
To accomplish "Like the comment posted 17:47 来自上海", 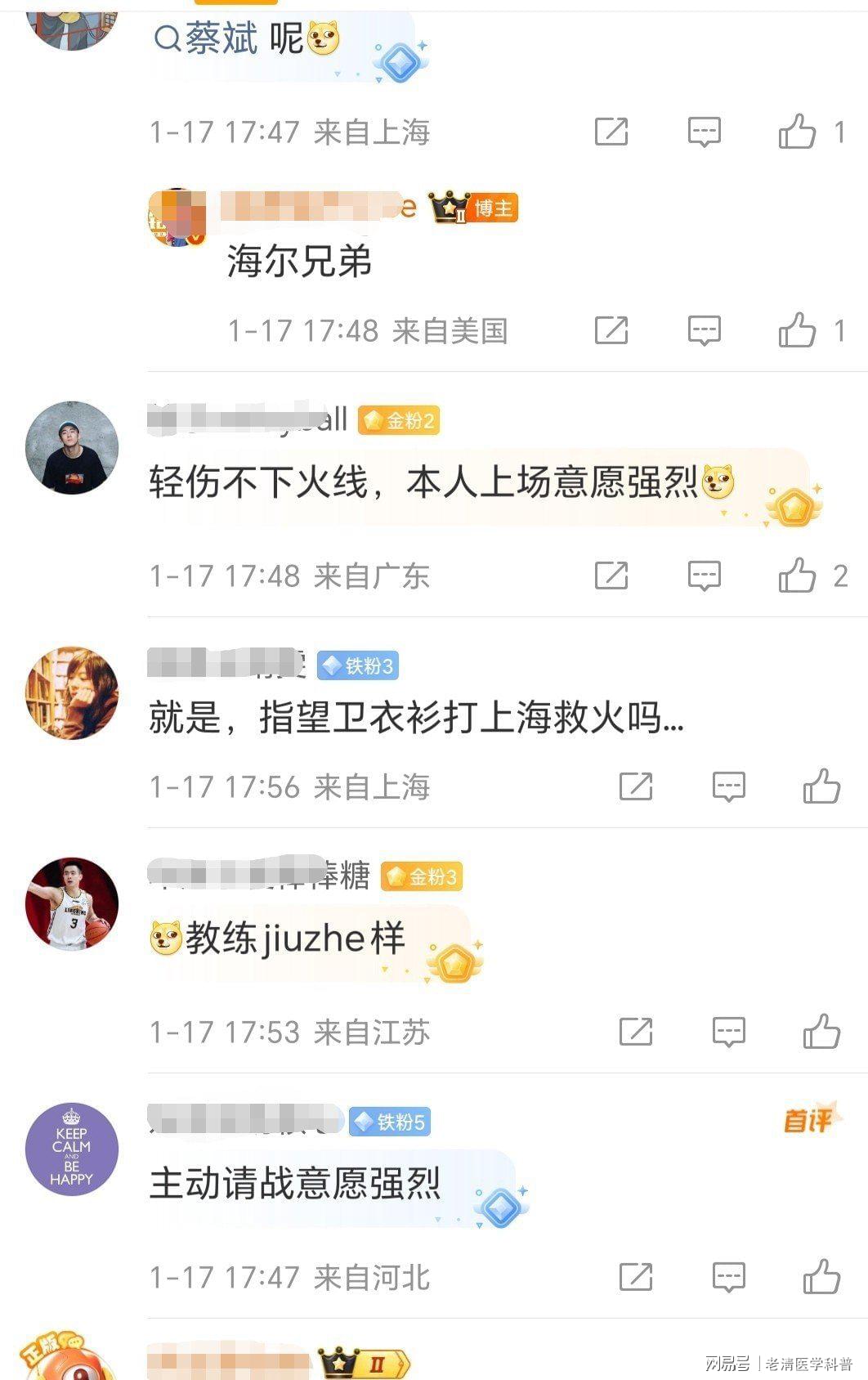I will pyautogui.click(x=797, y=132).
